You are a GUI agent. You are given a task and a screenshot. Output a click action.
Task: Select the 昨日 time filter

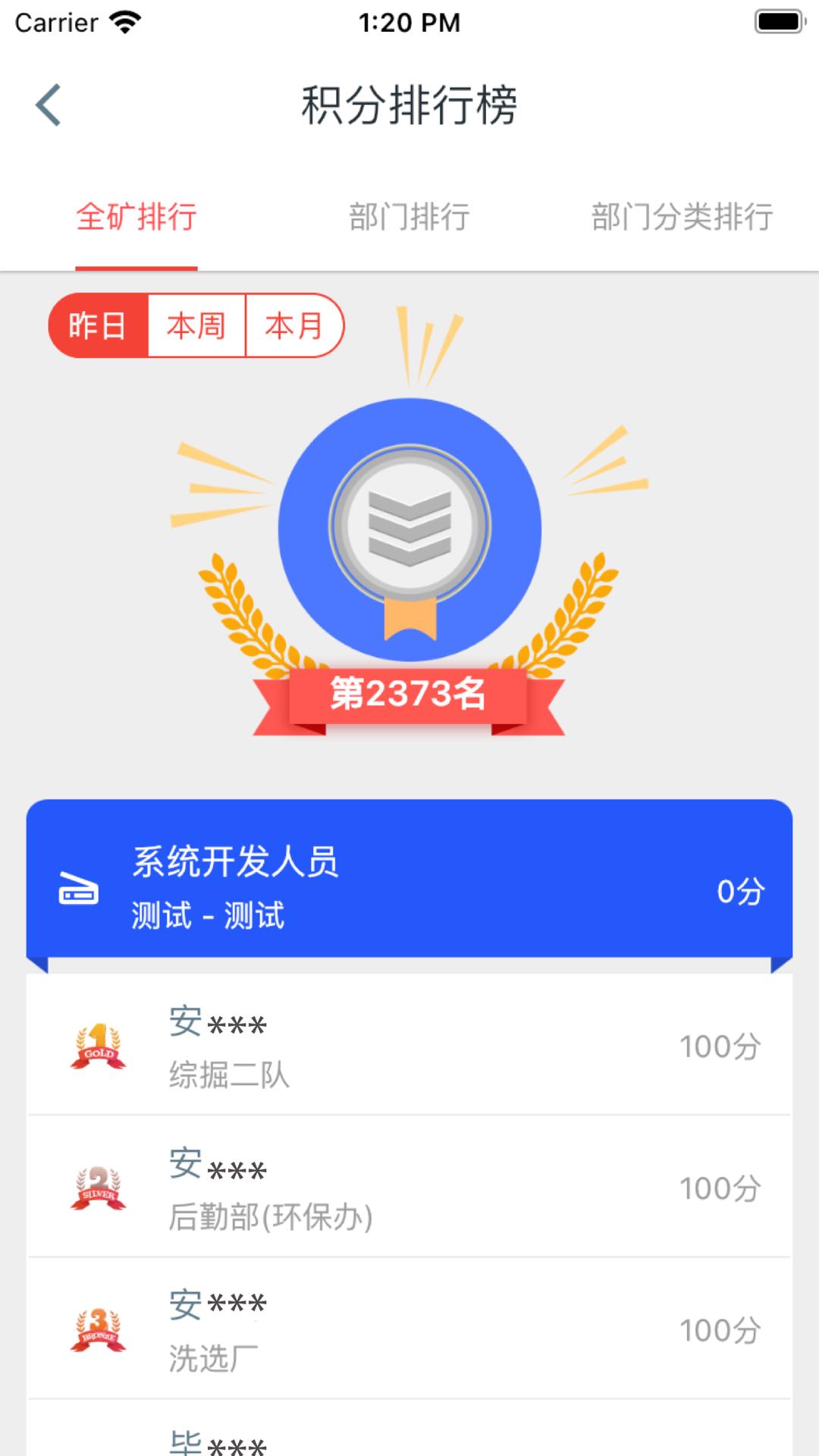point(99,326)
